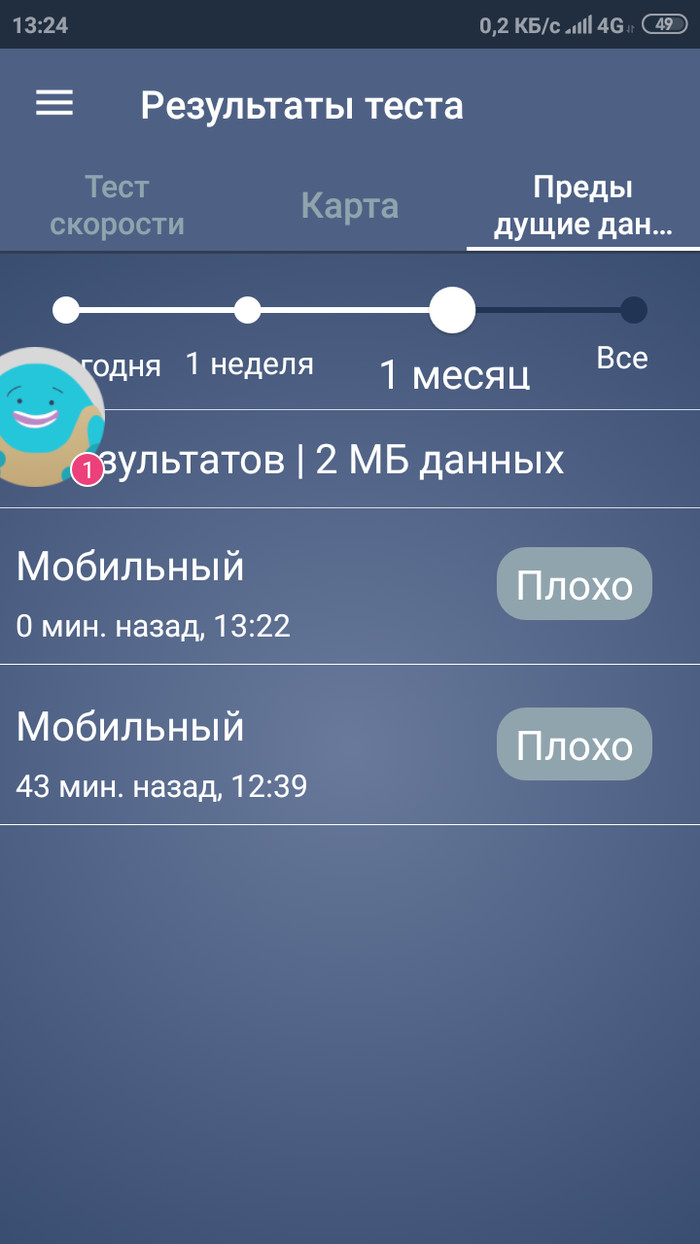The height and width of the screenshot is (1244, 700).
Task: Open the floating chat head bubble
Action: [x=38, y=417]
